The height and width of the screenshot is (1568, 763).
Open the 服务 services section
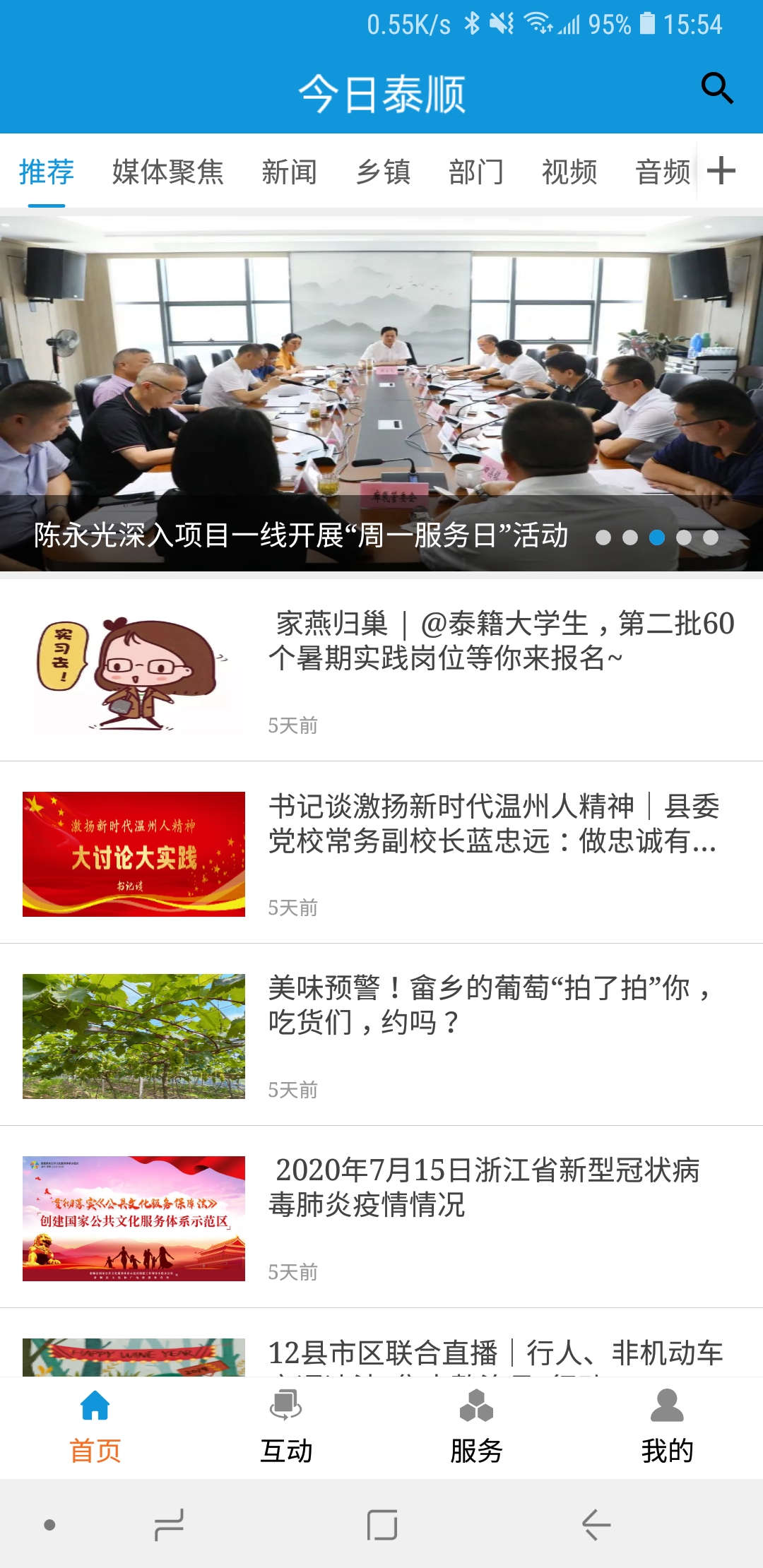[477, 1427]
